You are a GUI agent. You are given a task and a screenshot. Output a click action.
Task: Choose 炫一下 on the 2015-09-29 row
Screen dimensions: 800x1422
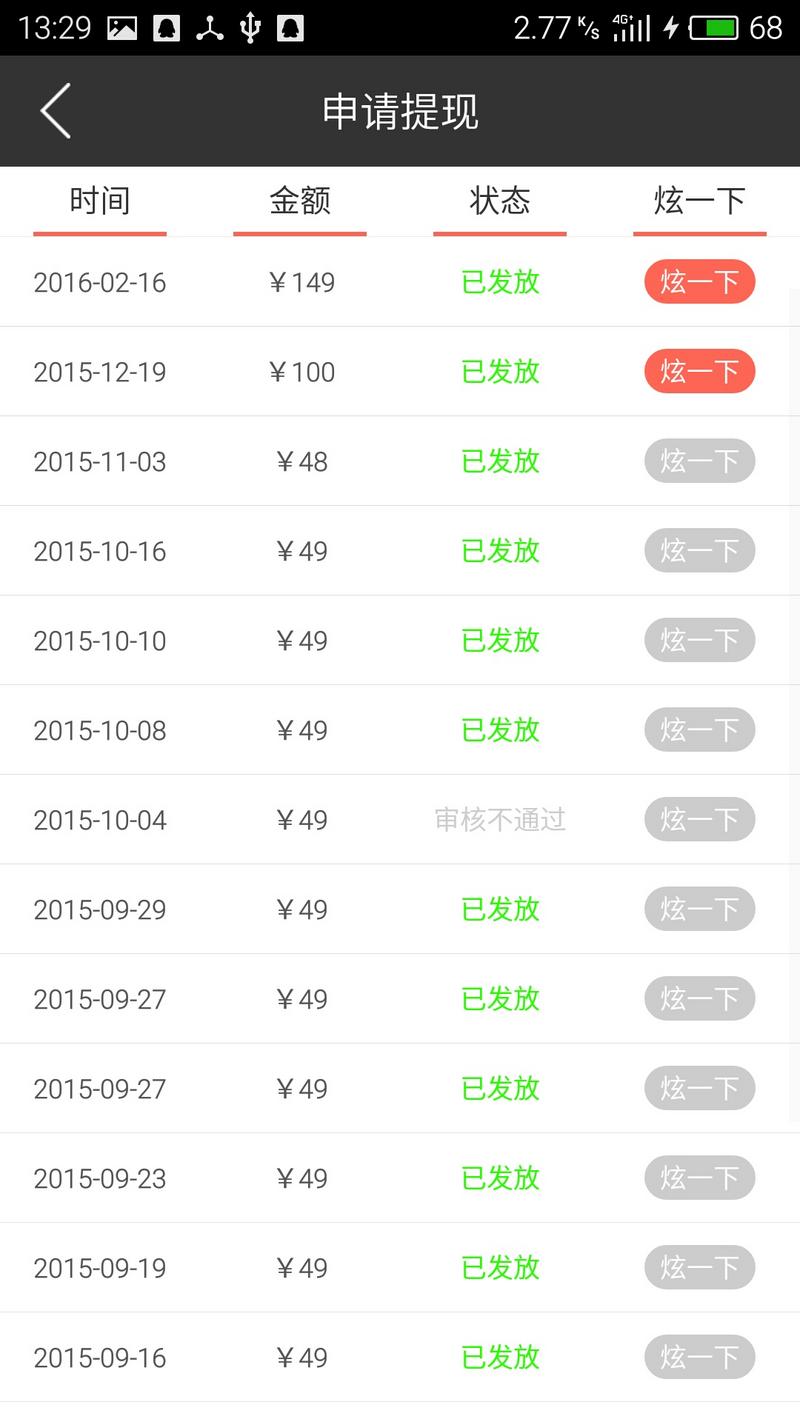point(699,909)
